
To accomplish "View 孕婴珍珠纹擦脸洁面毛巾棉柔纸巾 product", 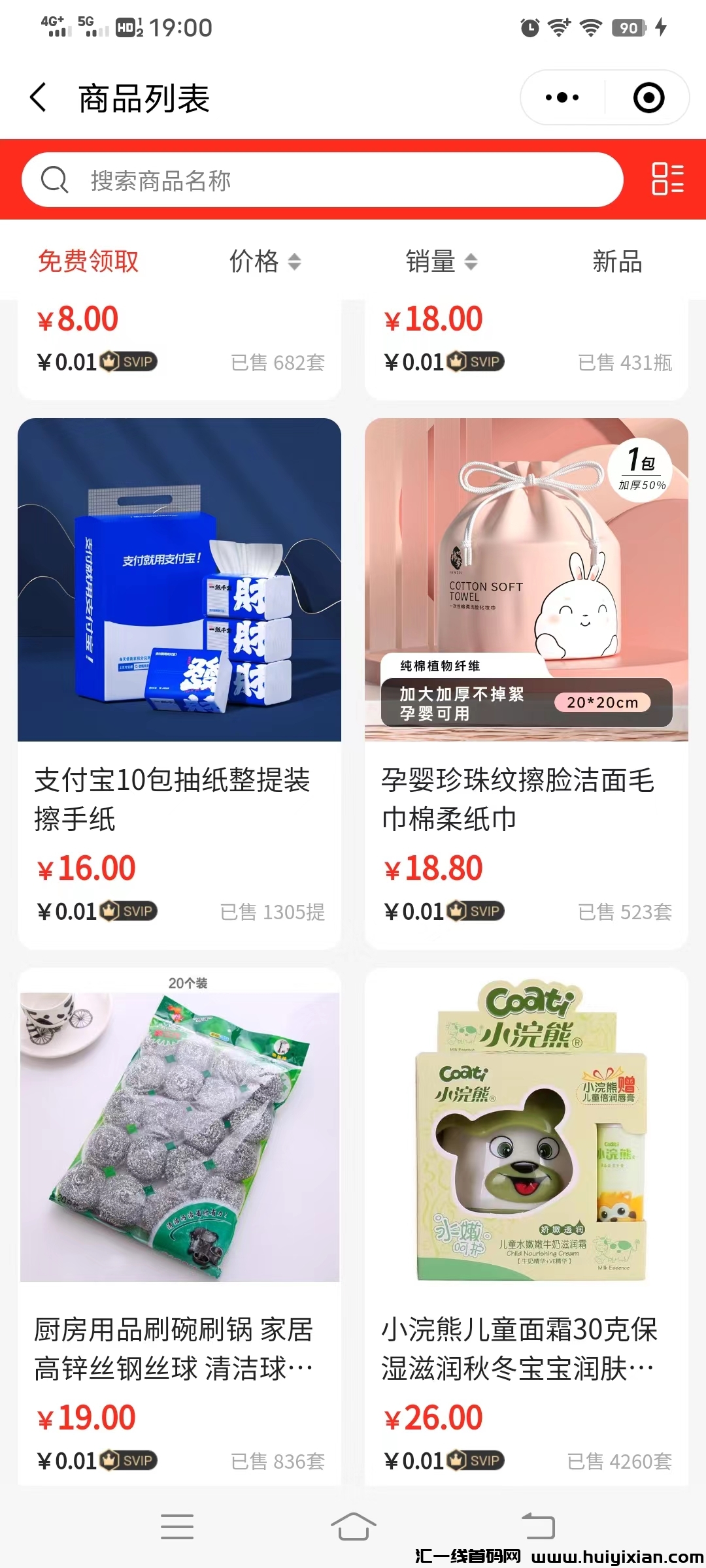I will coord(526,653).
